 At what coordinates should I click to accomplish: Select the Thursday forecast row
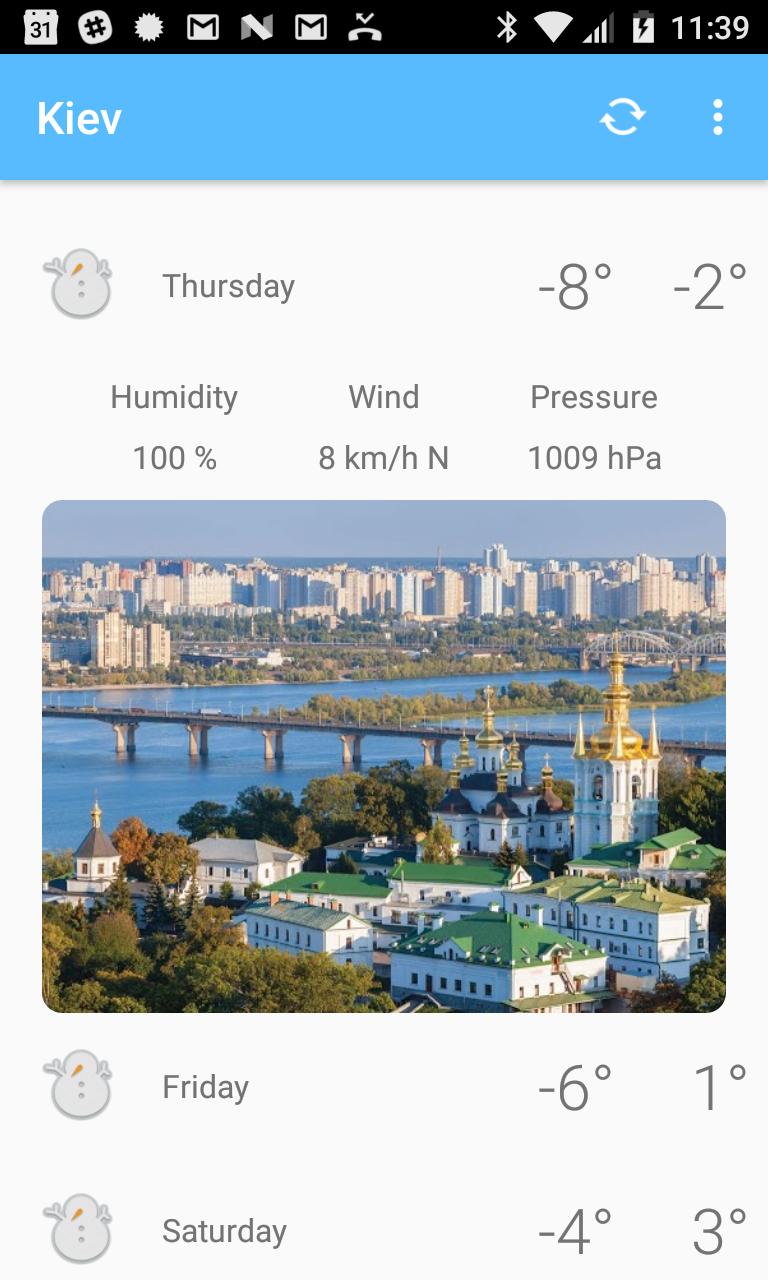coord(384,285)
